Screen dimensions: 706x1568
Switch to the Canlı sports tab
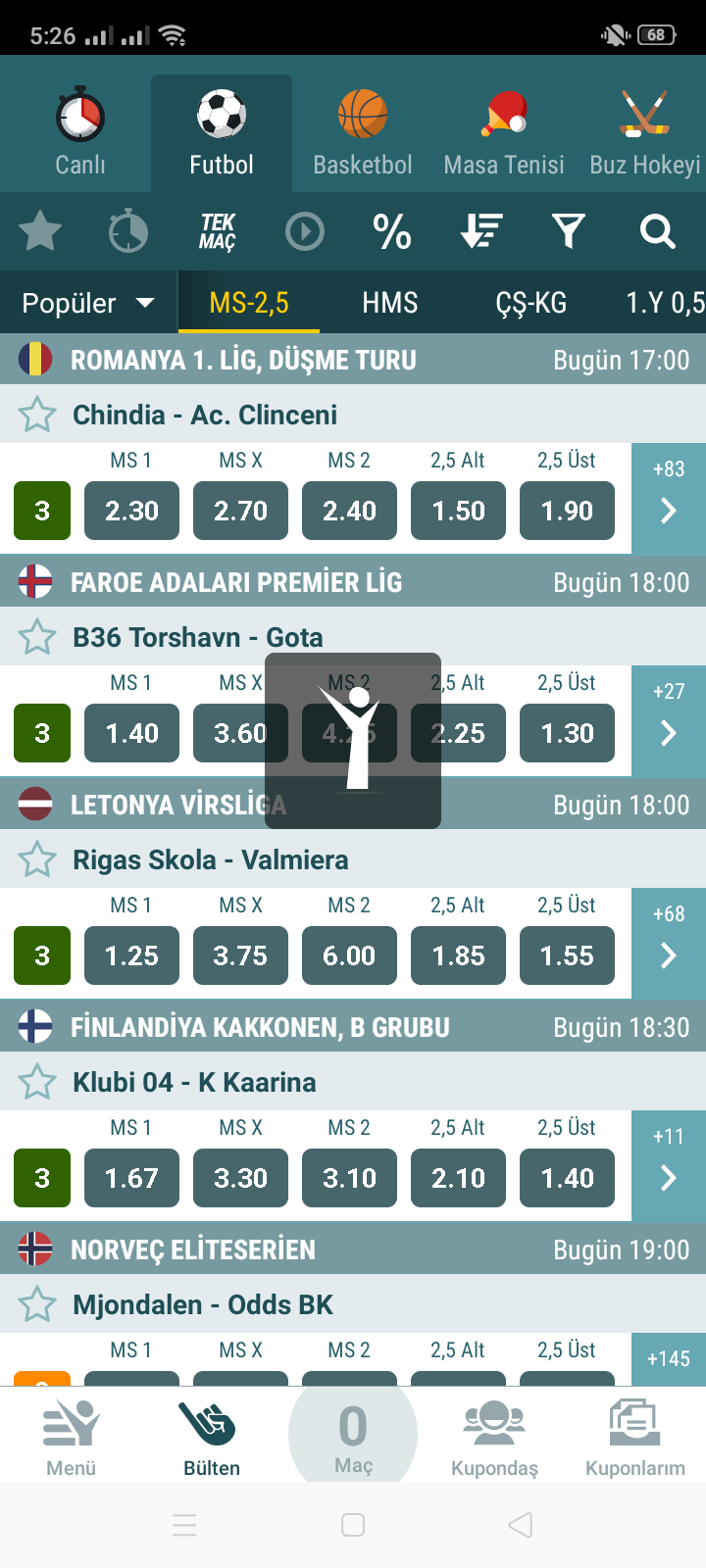pyautogui.click(x=80, y=134)
